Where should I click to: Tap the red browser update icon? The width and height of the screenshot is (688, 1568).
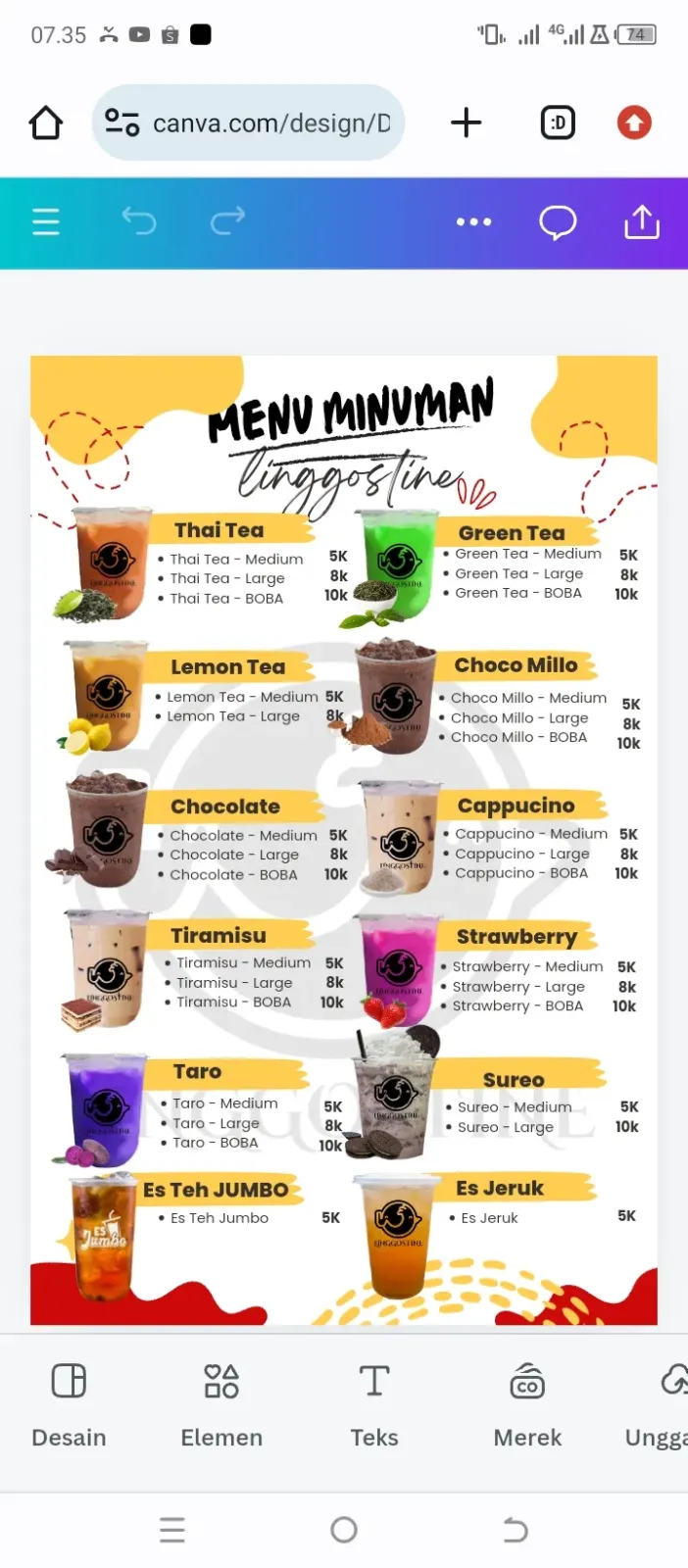coord(634,122)
